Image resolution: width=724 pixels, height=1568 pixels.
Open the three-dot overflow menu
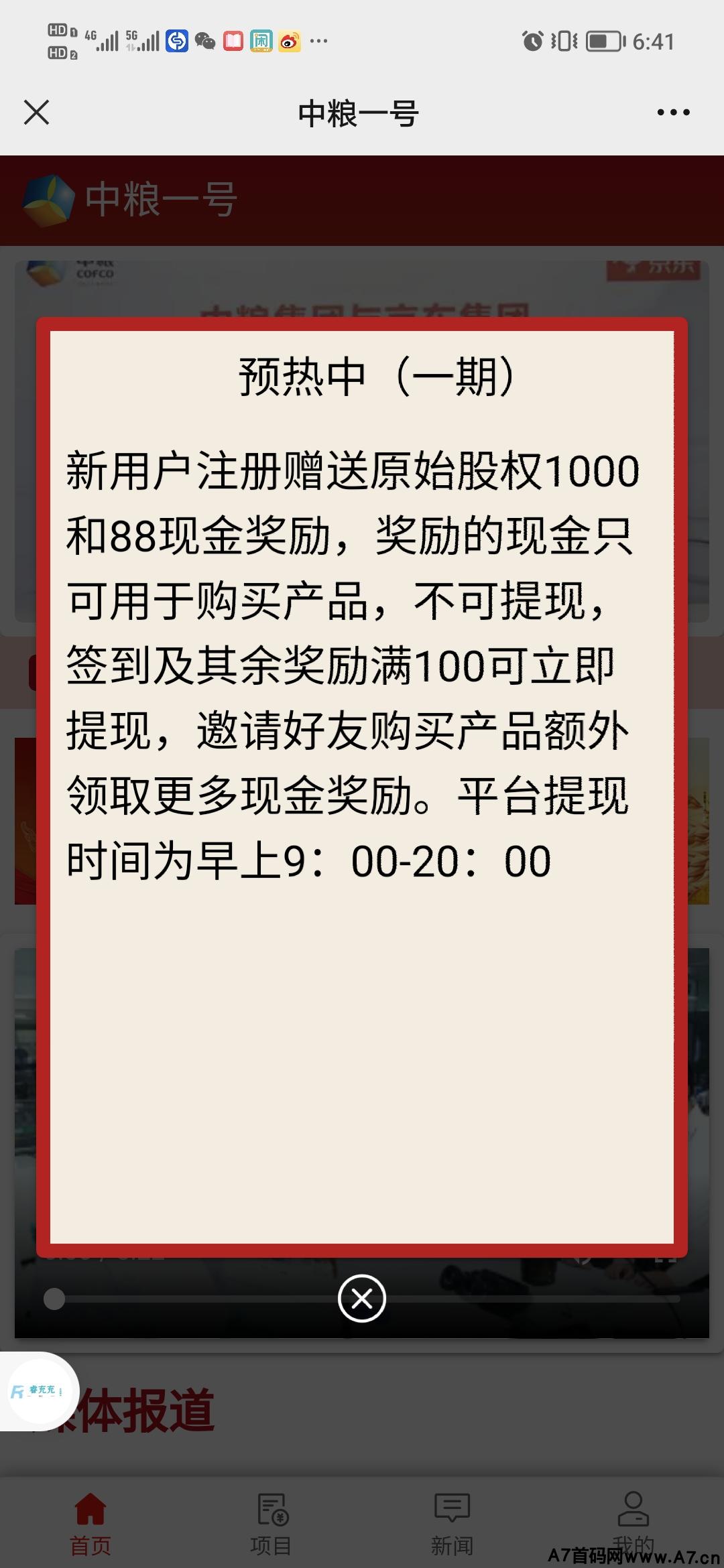[x=673, y=113]
